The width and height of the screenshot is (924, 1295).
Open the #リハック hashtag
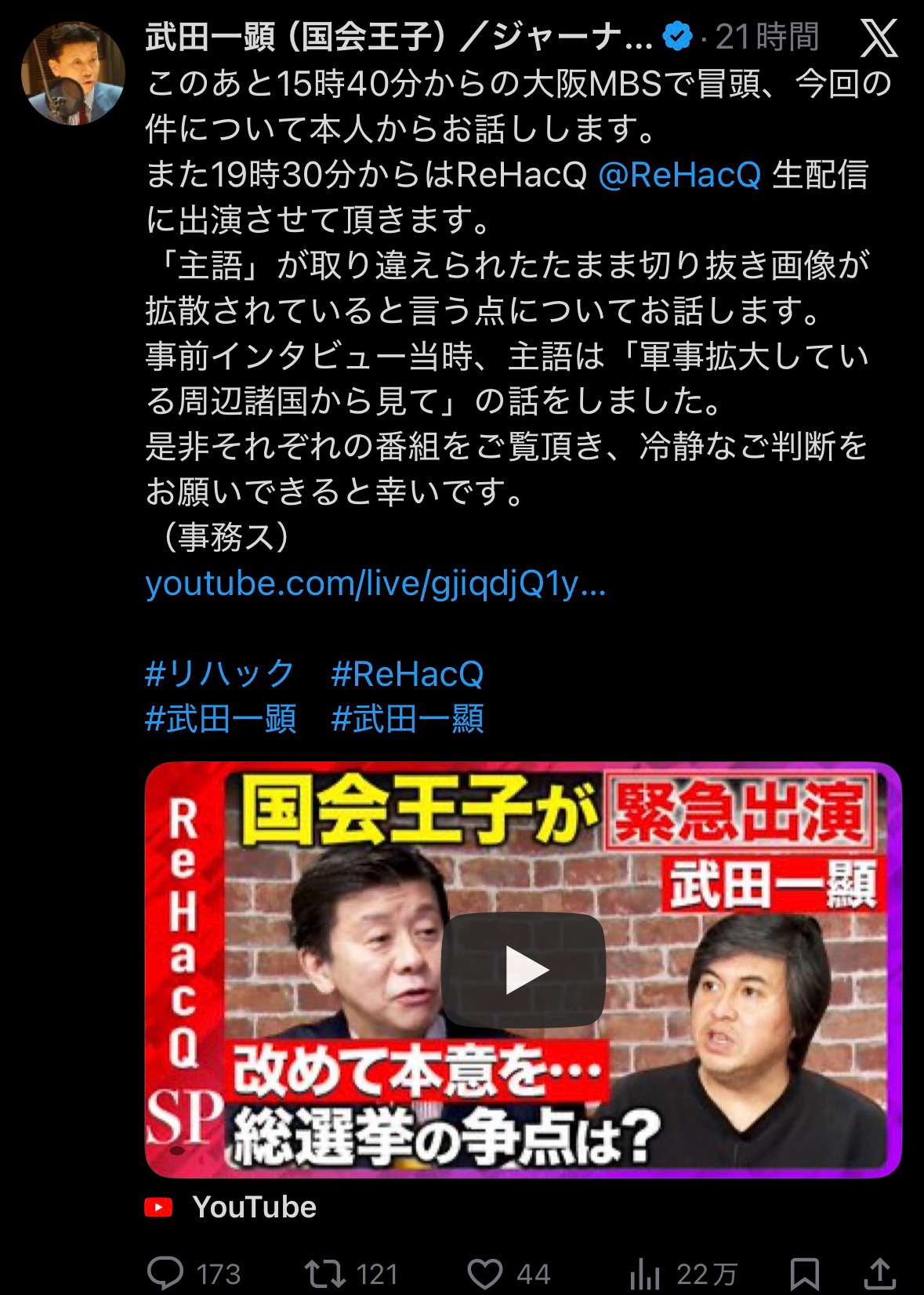point(219,673)
